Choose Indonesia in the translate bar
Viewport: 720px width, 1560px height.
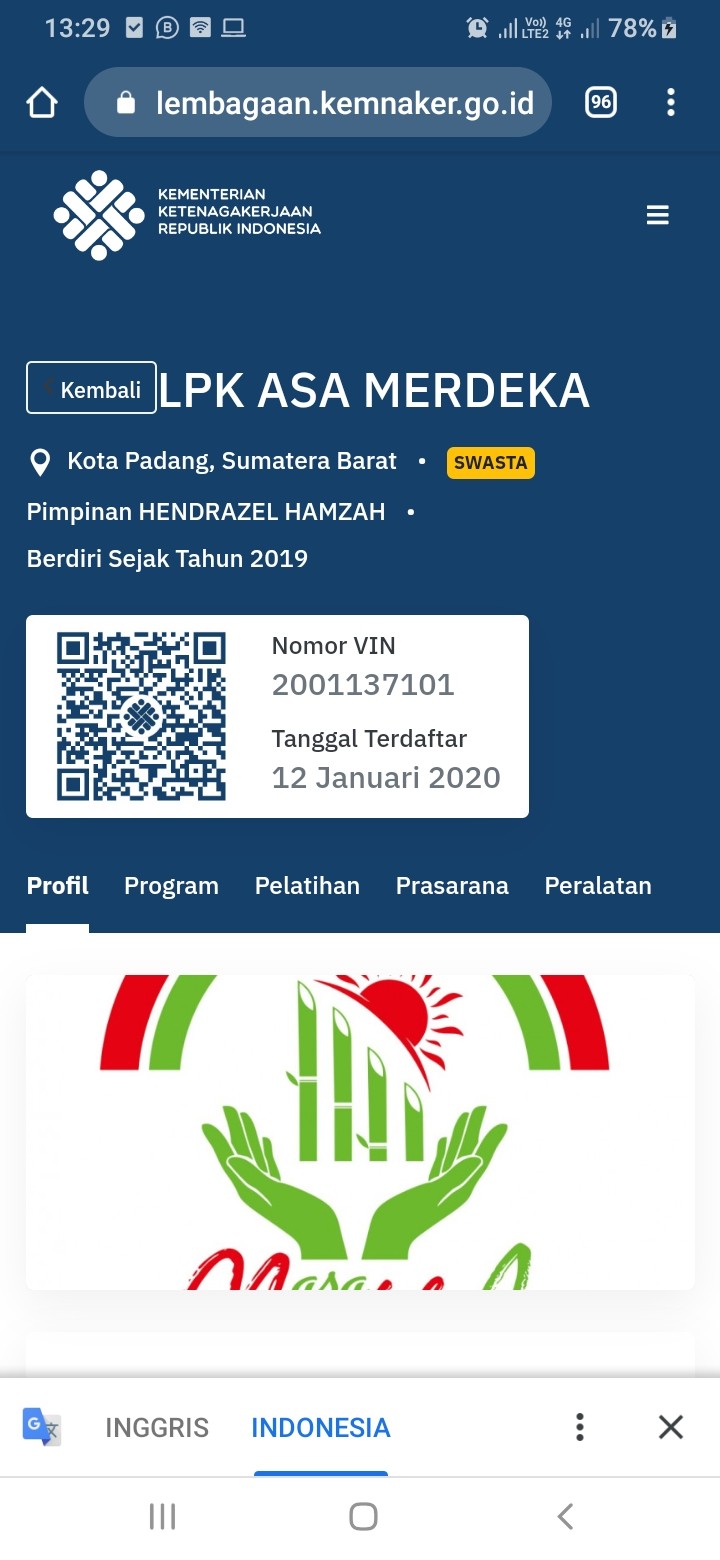point(321,1427)
